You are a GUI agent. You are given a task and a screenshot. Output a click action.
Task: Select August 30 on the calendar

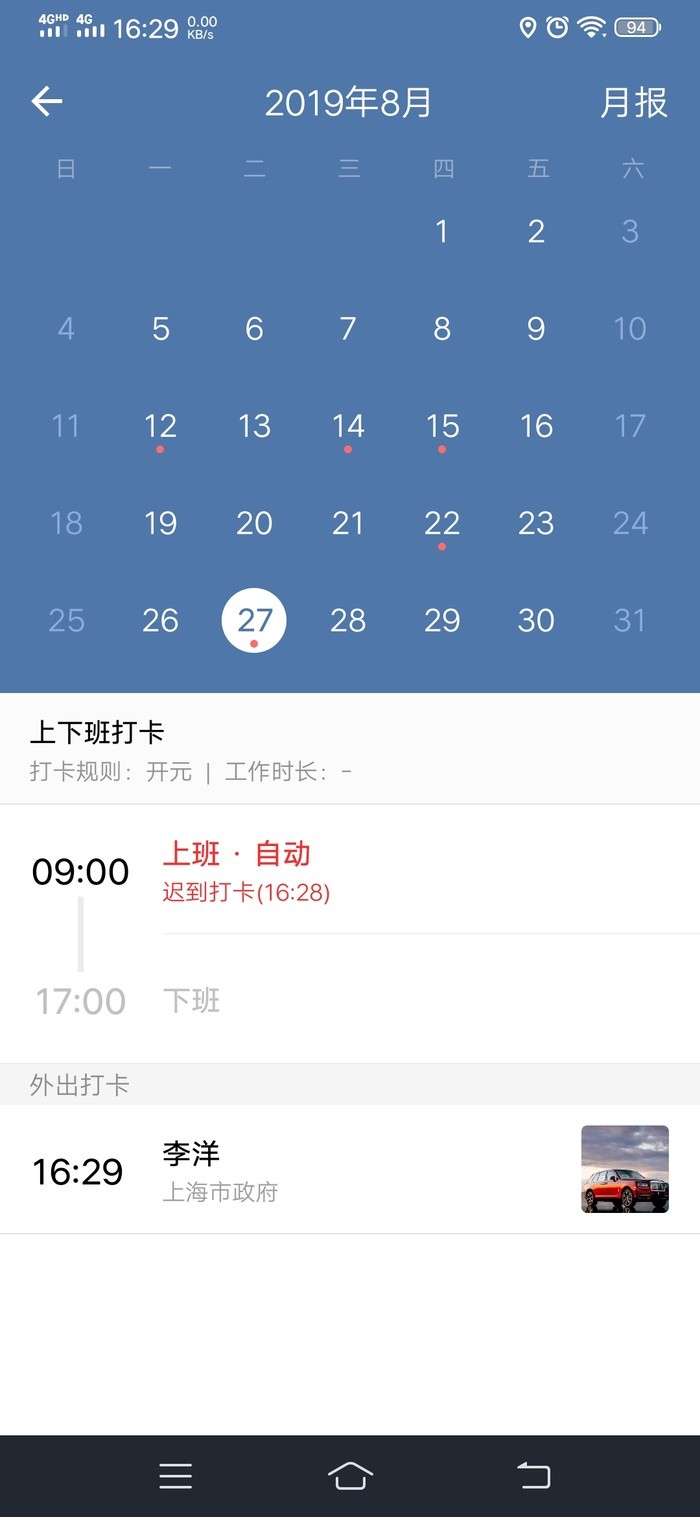click(x=536, y=620)
